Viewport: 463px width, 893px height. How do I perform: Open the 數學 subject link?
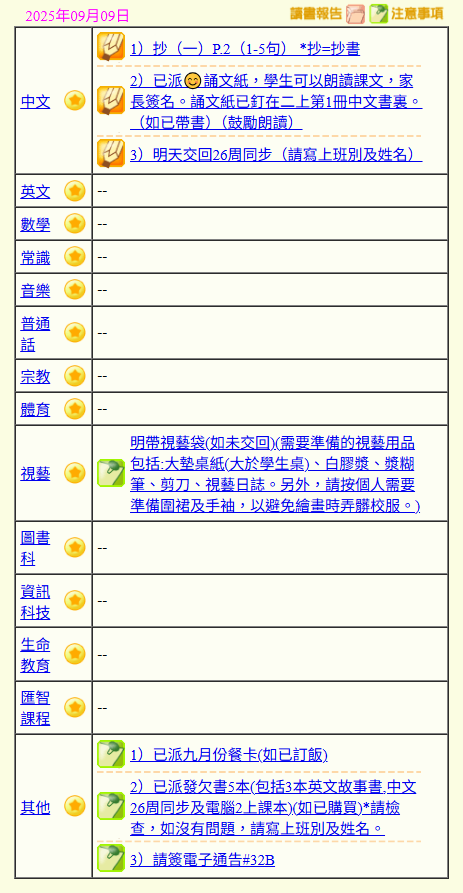coord(35,224)
